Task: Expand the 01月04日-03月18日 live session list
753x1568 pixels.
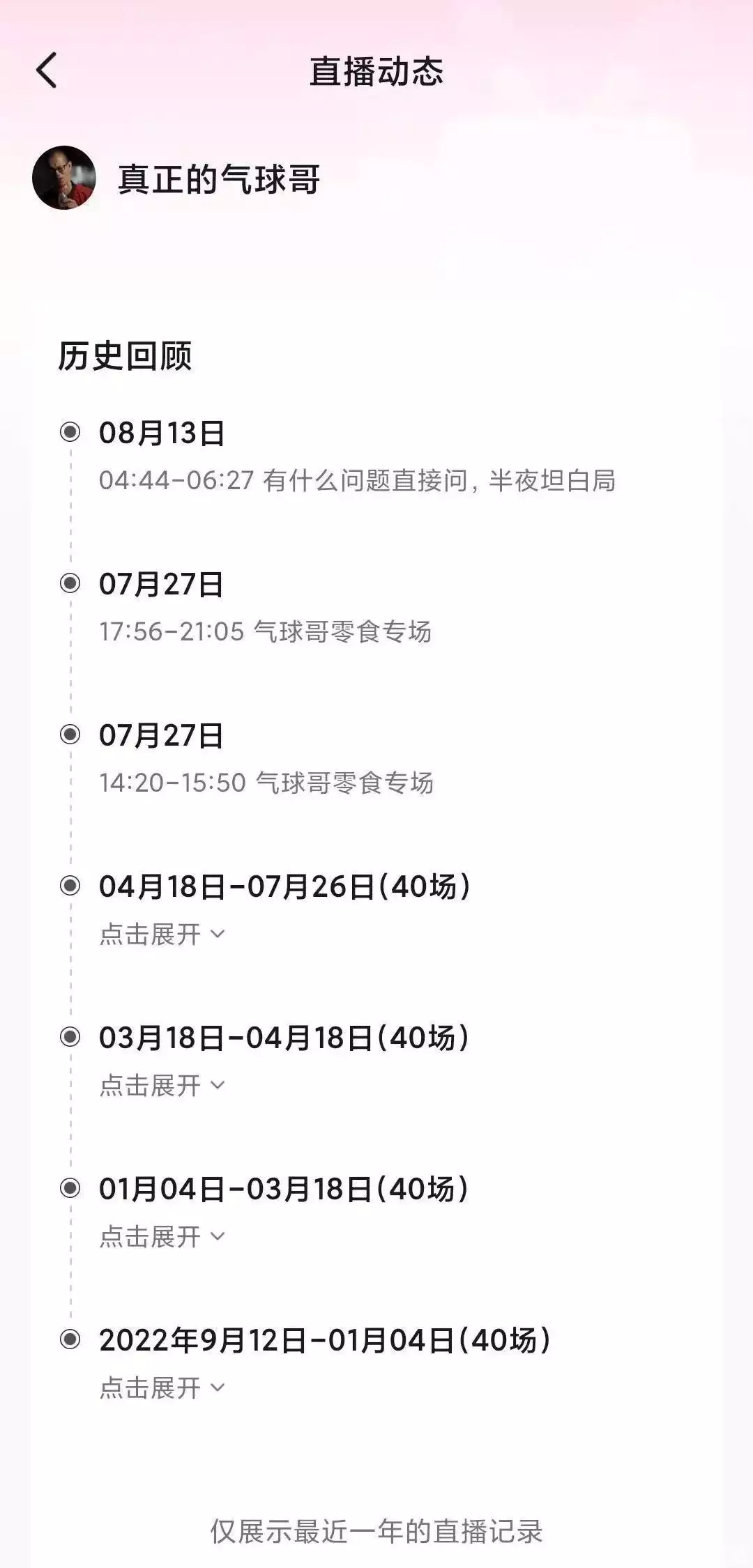Action: [x=162, y=1237]
